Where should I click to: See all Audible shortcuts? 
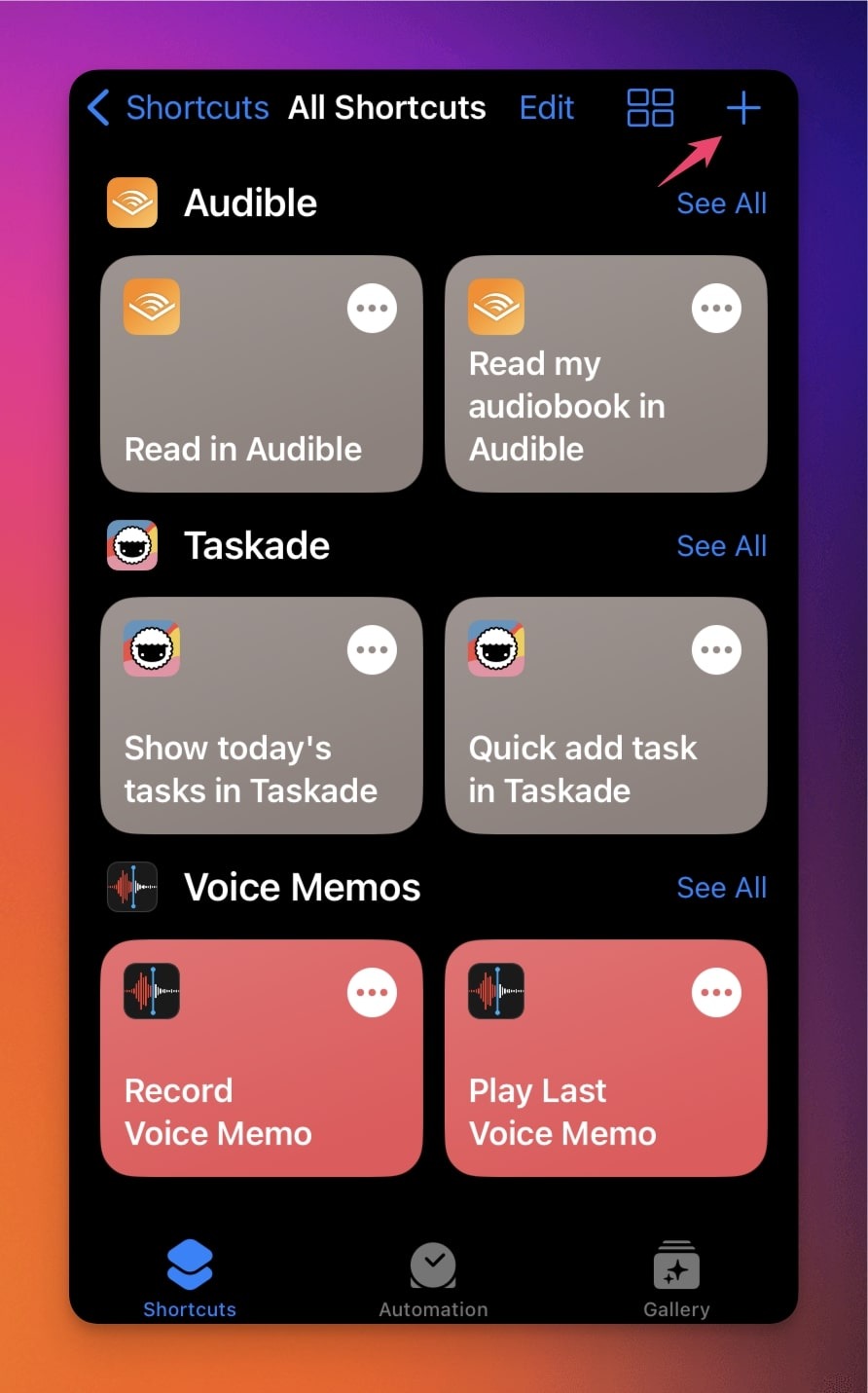click(x=721, y=203)
